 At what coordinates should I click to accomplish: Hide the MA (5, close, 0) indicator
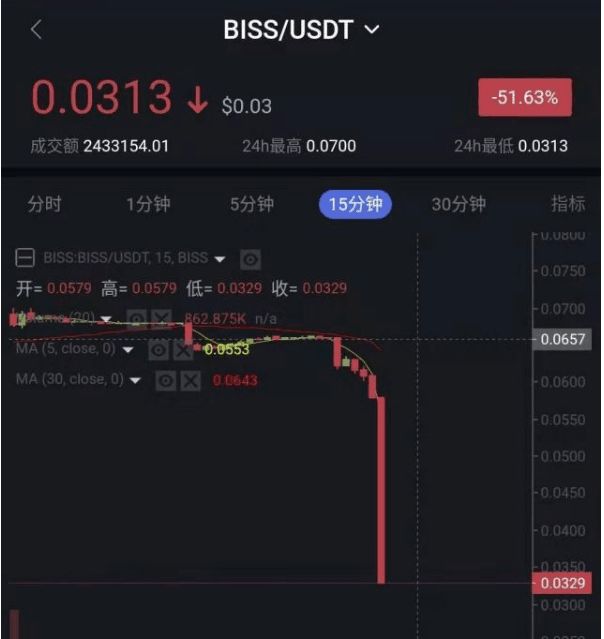tap(158, 350)
